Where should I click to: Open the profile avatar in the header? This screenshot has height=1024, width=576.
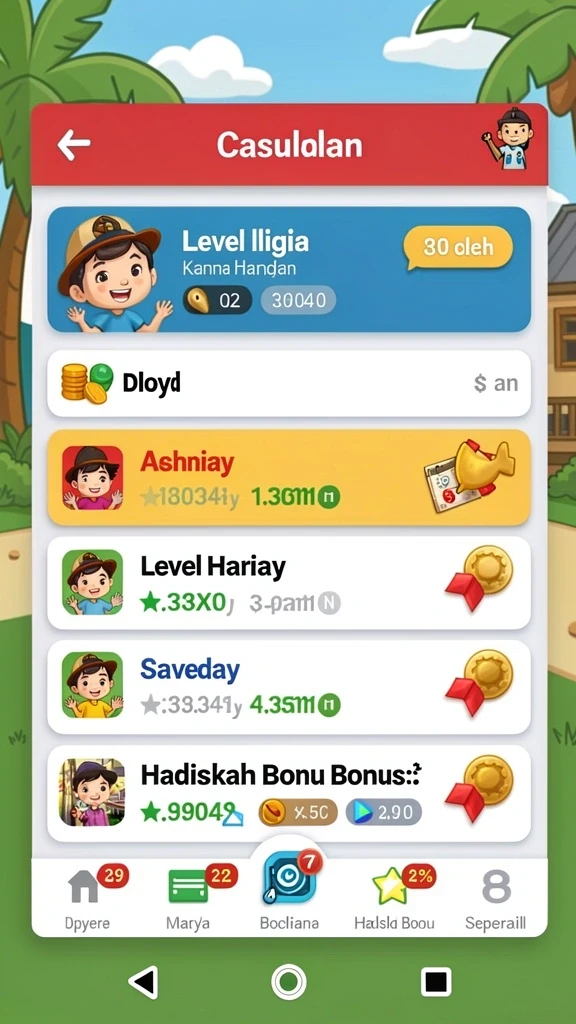pos(509,139)
